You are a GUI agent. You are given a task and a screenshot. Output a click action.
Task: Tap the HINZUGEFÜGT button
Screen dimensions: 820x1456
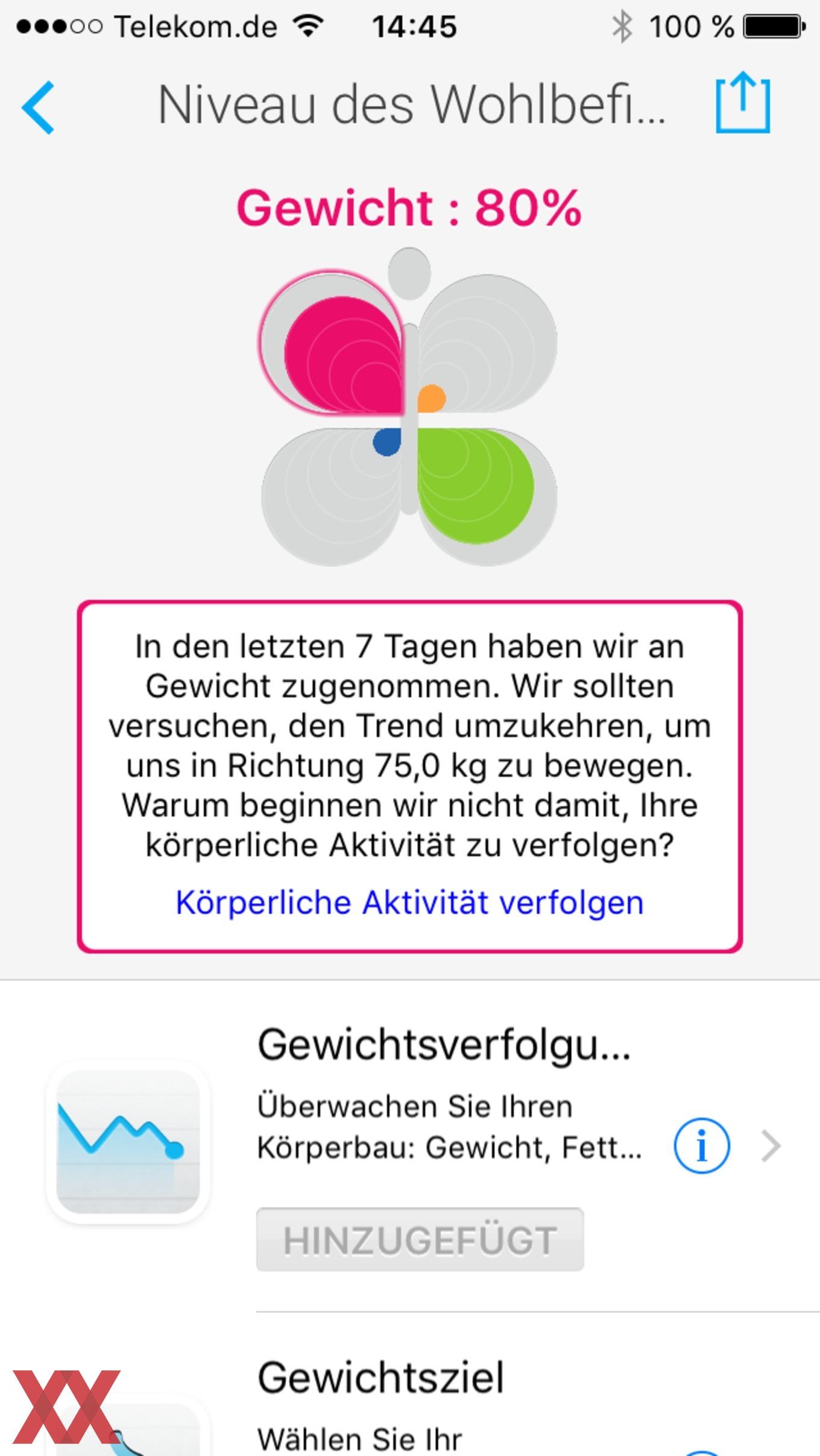(x=420, y=1239)
